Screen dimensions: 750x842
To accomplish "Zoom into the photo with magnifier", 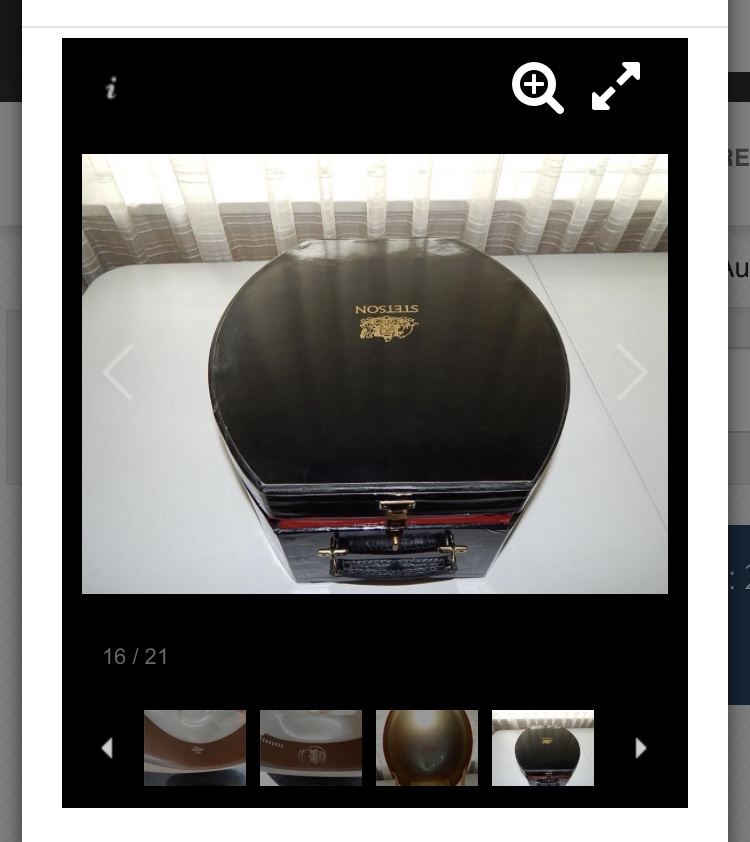I will coord(538,88).
